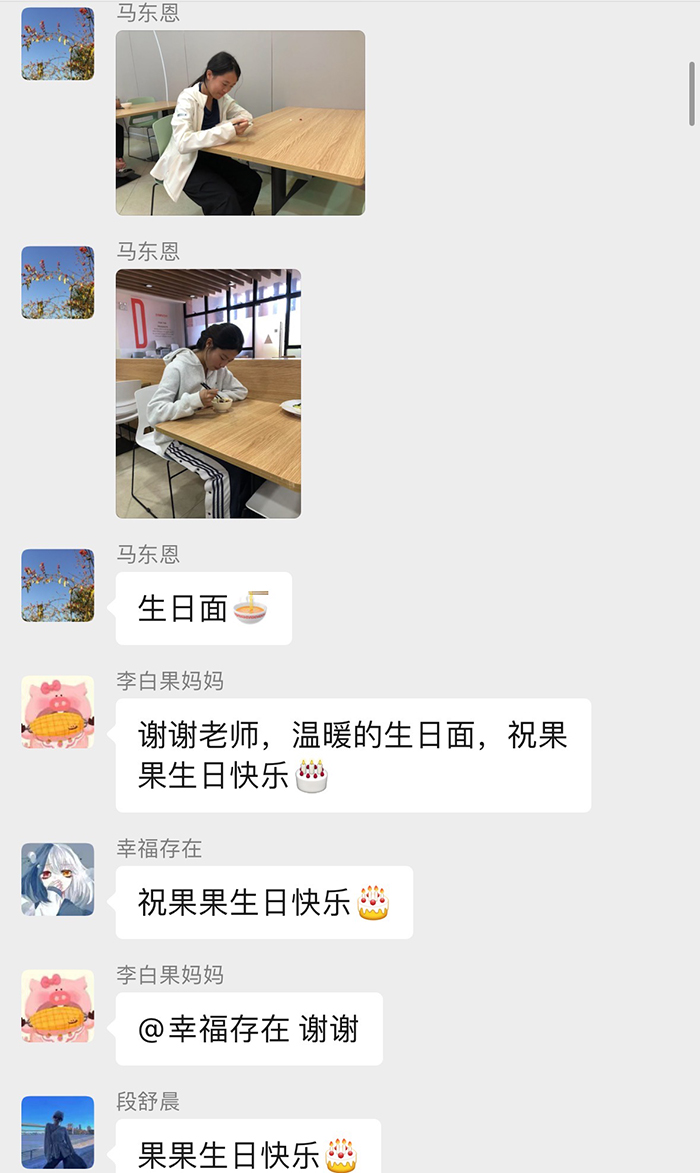This screenshot has height=1173, width=700.
Task: Open the photo of girl in white jacket
Action: [240, 122]
